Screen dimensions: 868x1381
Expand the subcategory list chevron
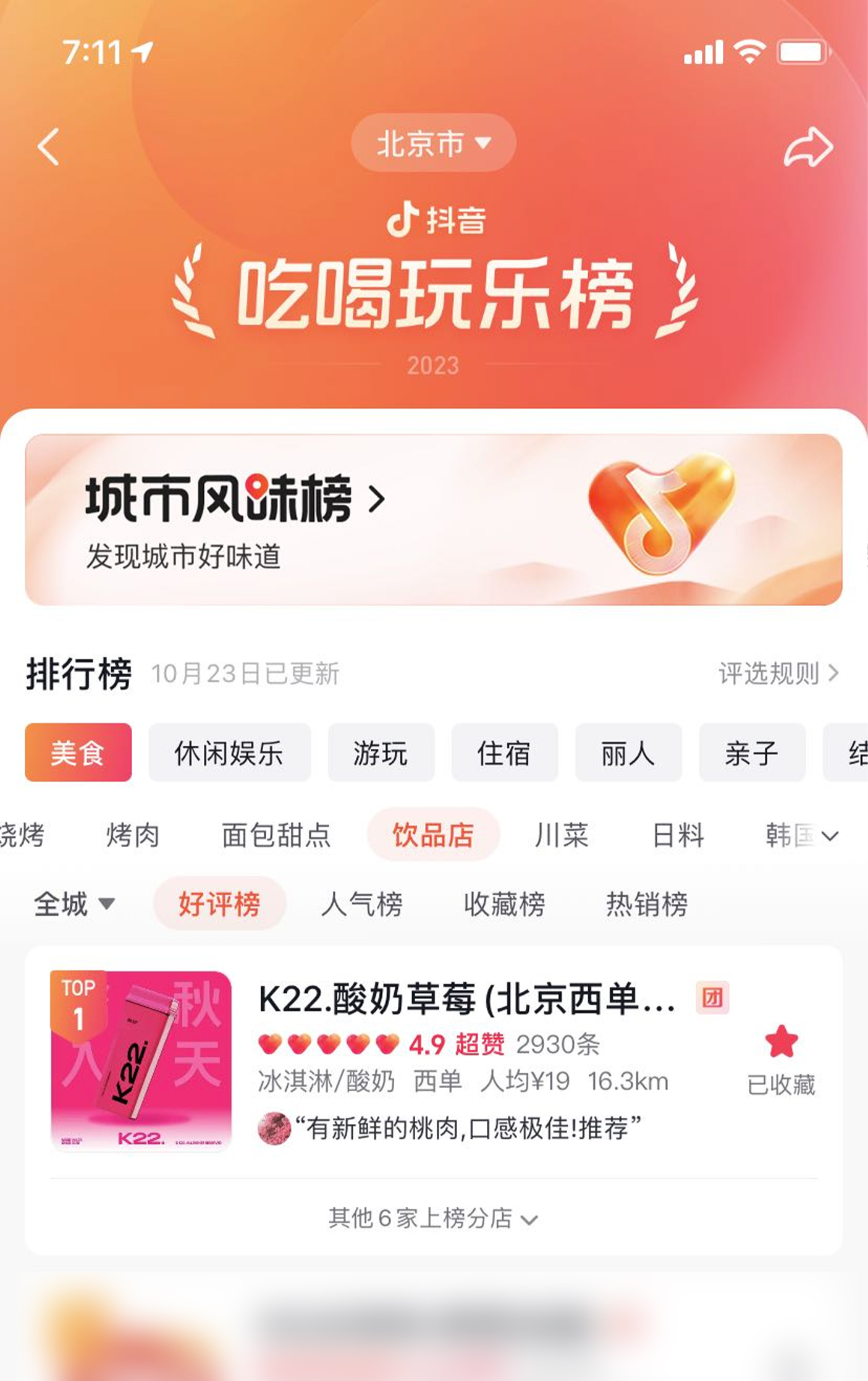[x=830, y=836]
